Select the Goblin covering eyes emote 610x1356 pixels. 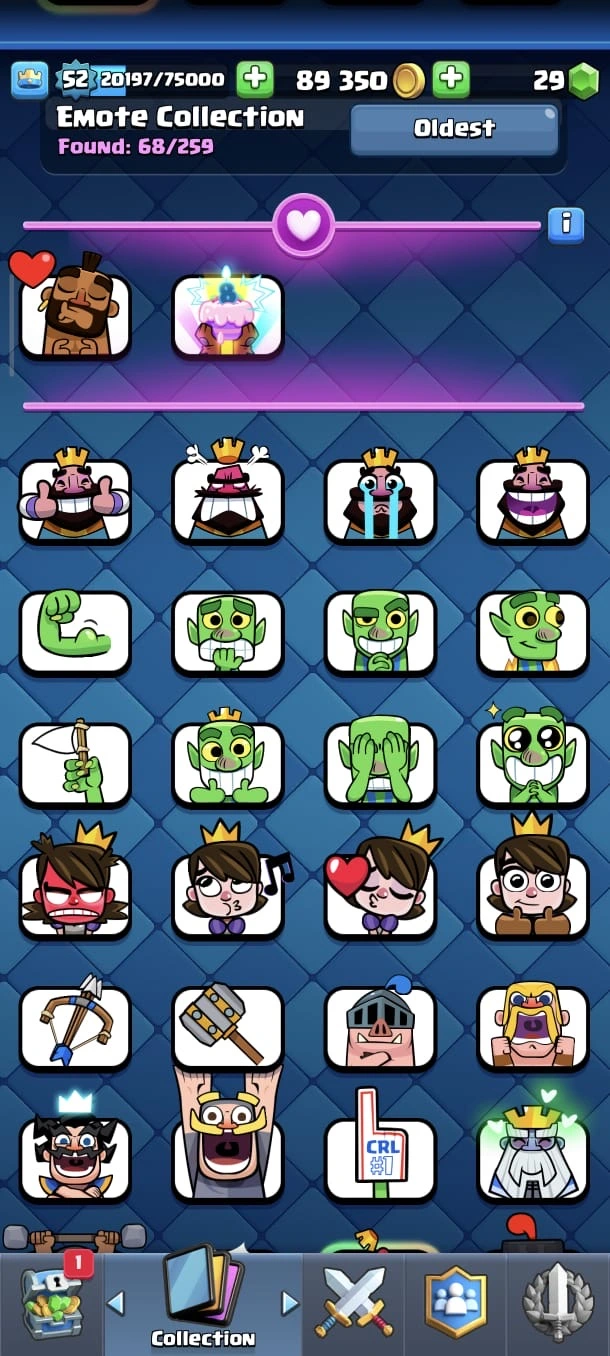click(x=380, y=764)
